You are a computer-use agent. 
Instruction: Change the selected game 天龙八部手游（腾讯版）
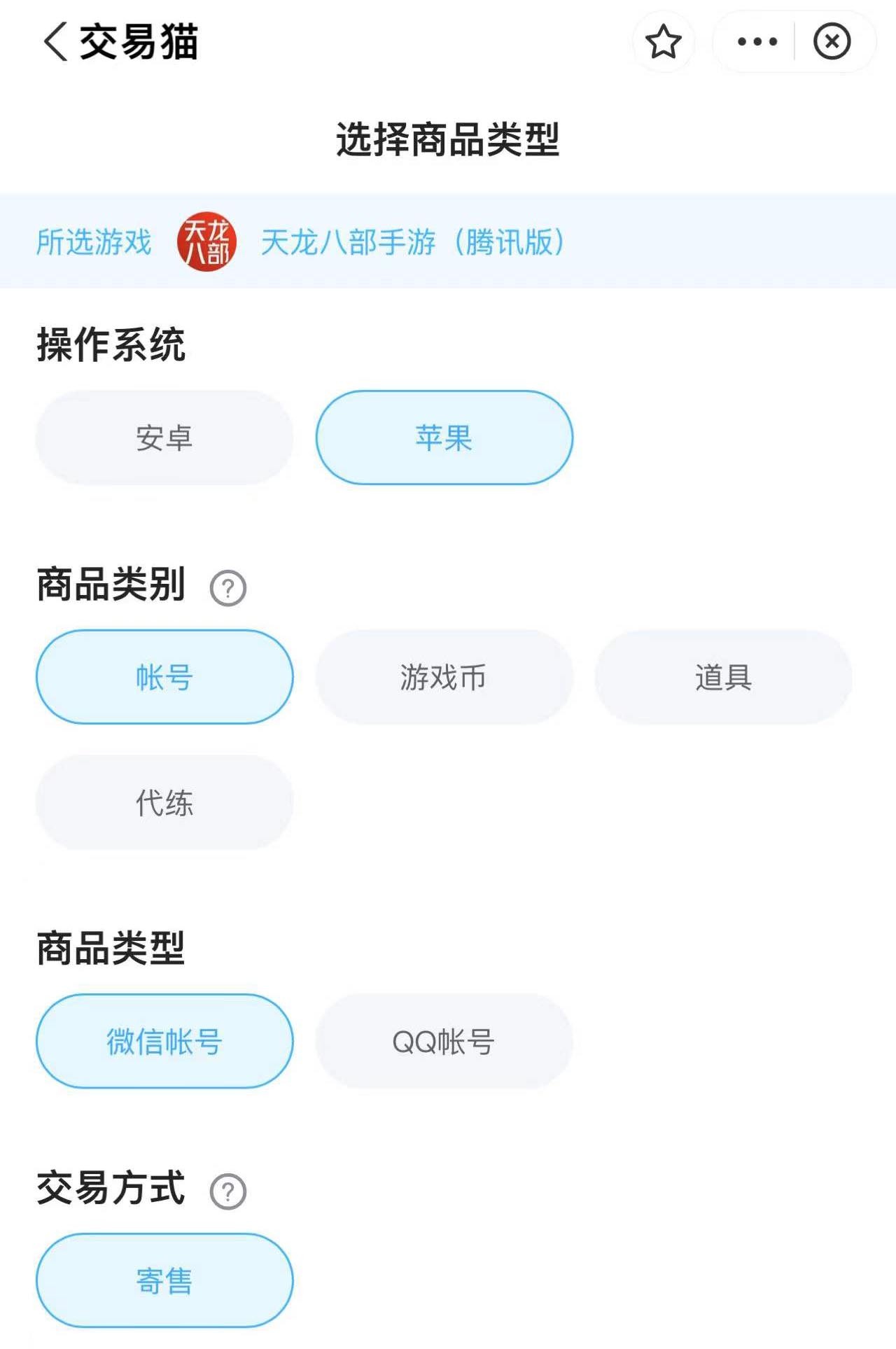[412, 242]
